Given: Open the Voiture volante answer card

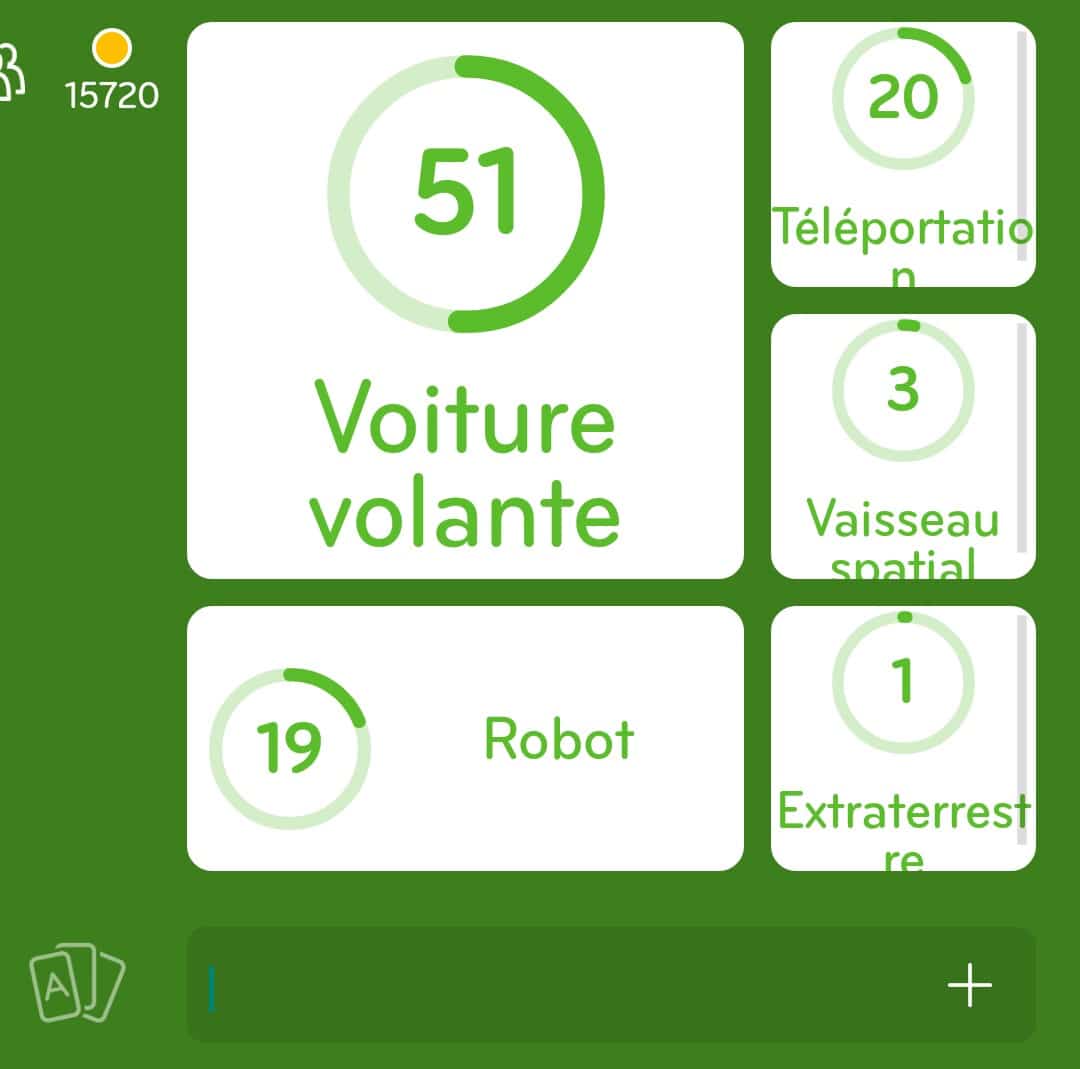Looking at the screenshot, I should pyautogui.click(x=465, y=300).
